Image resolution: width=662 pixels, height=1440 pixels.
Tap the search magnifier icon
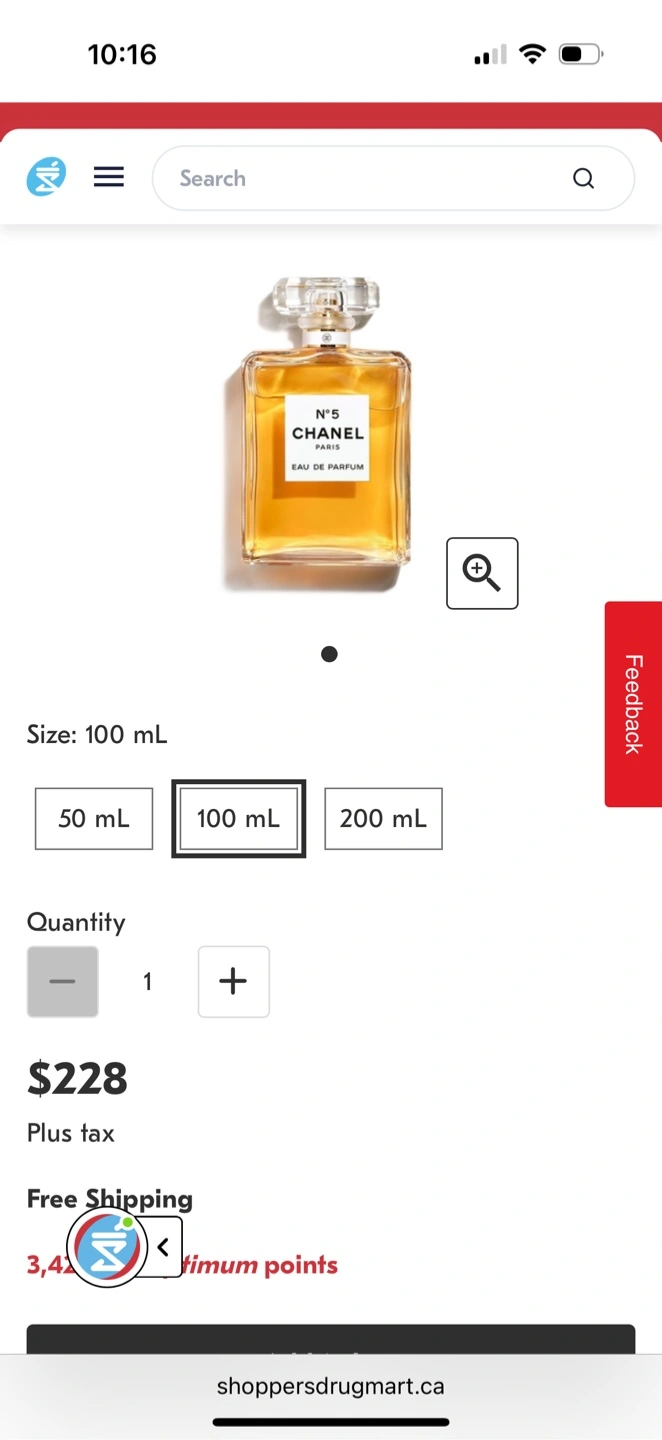pyautogui.click(x=583, y=178)
